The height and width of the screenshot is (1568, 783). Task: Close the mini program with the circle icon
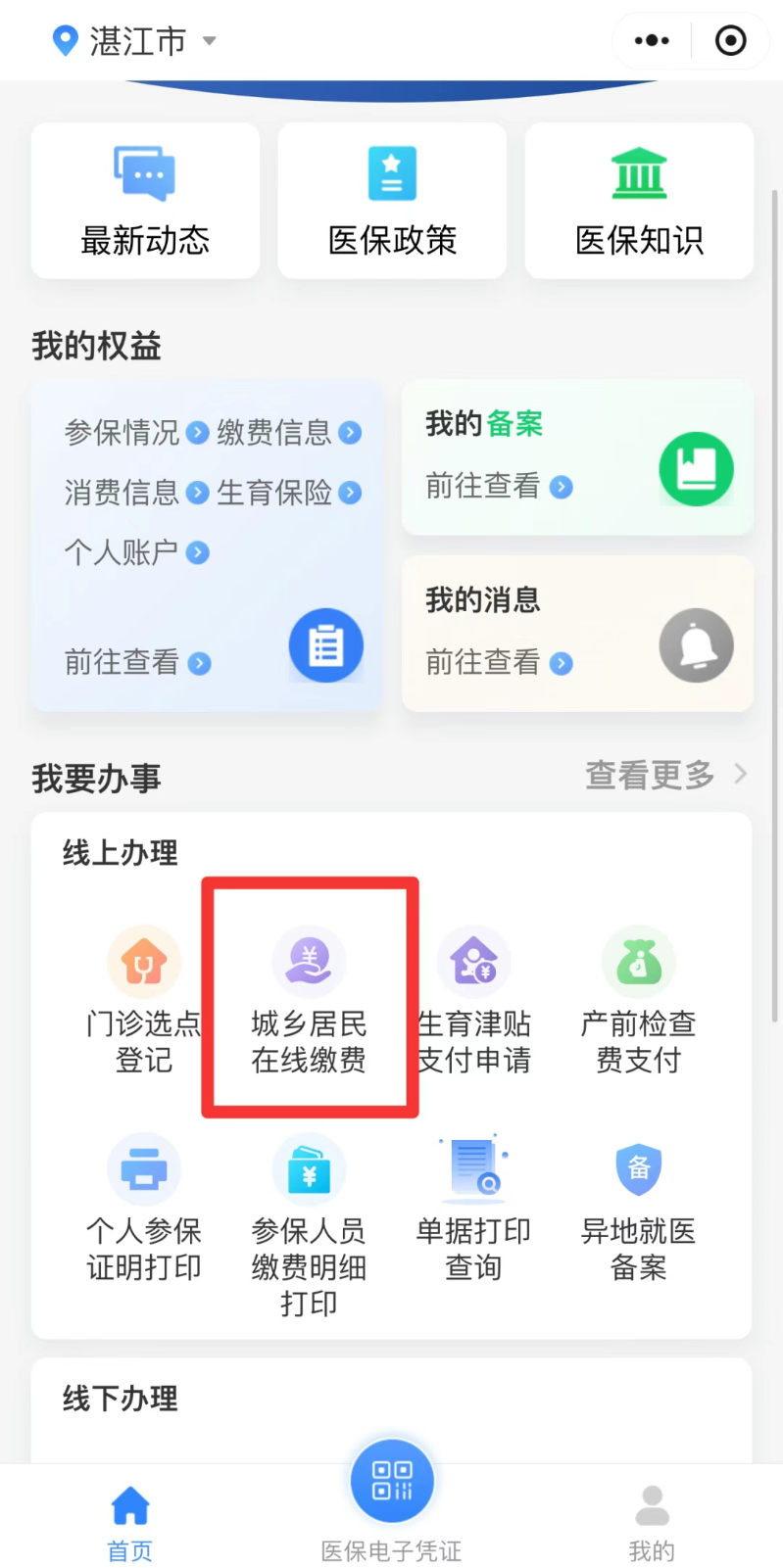pos(730,41)
